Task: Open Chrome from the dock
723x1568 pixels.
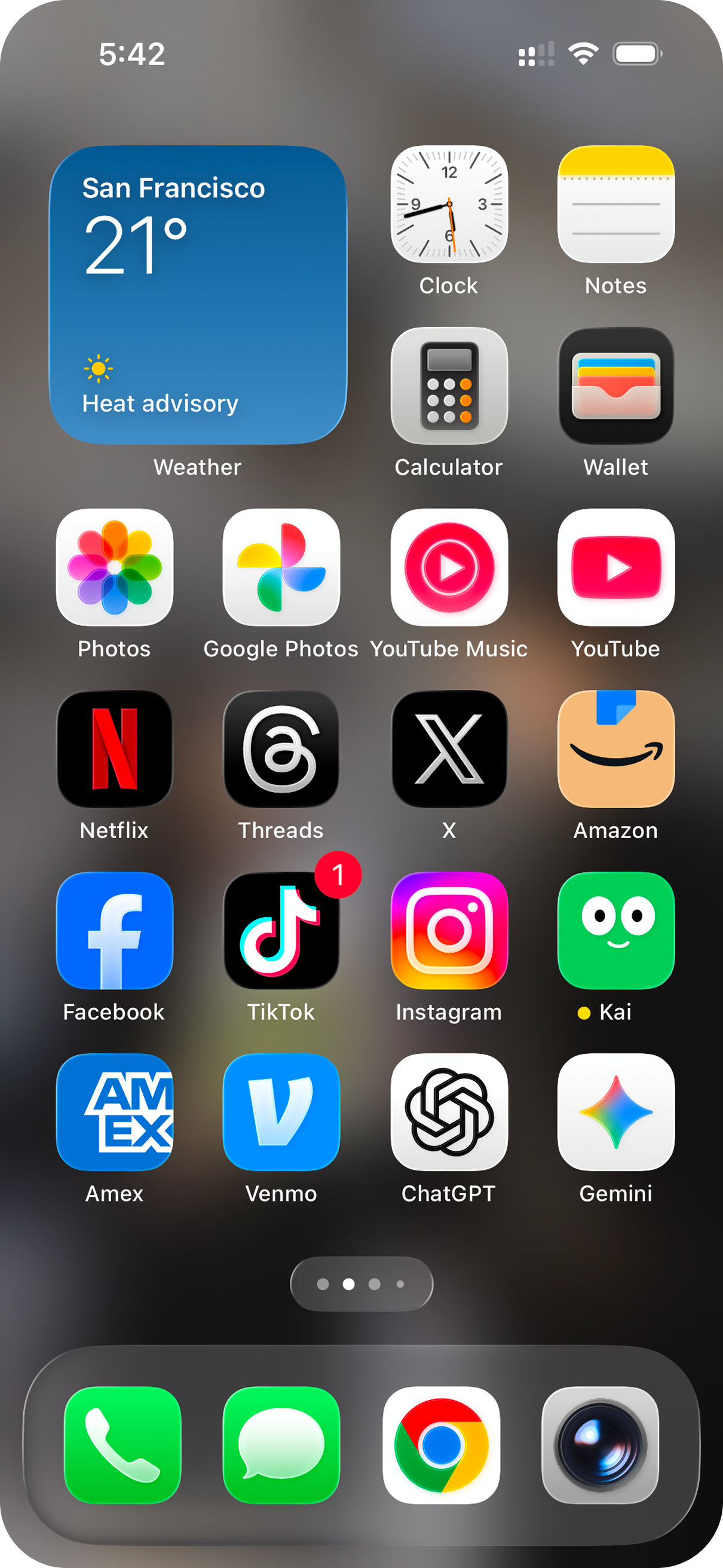Action: coord(441,1445)
